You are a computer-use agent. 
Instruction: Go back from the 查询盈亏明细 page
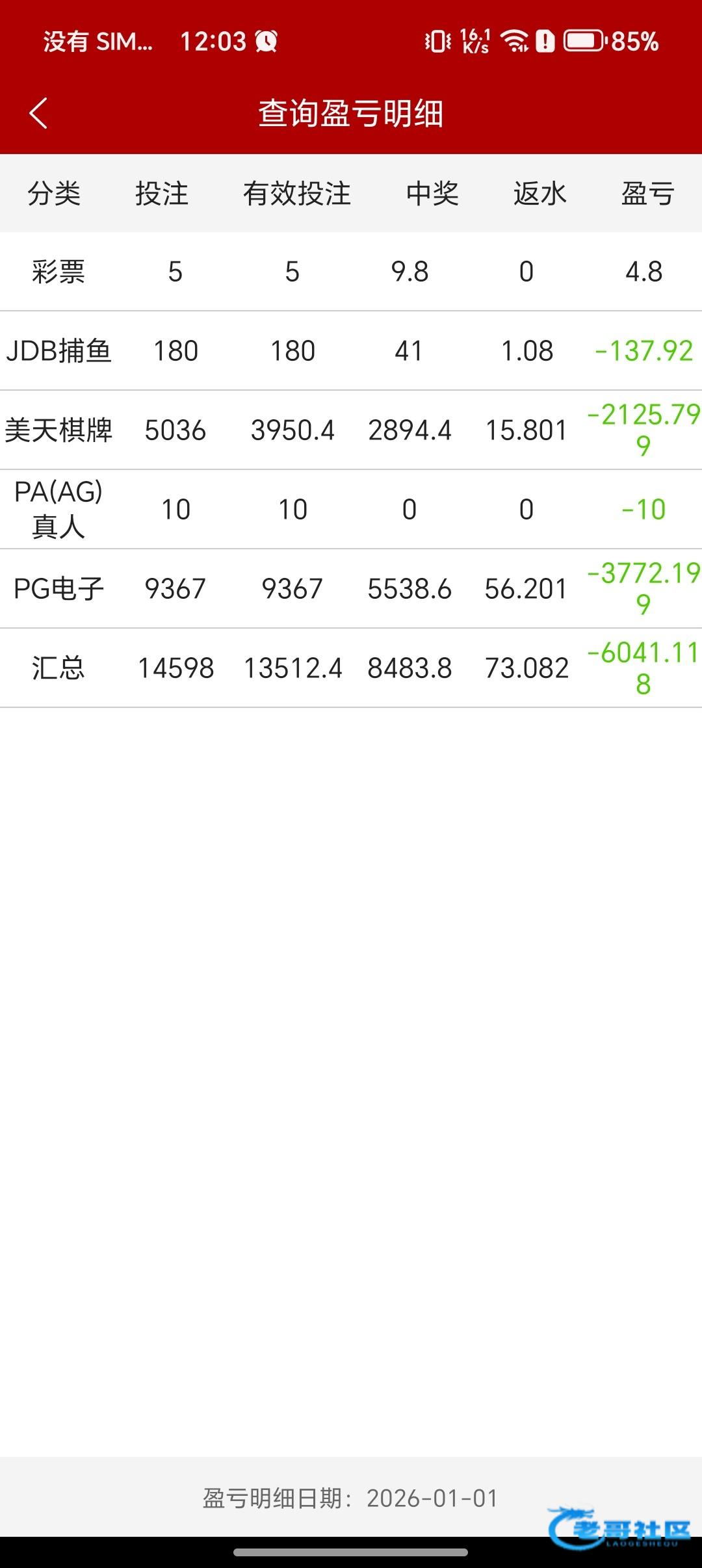point(39,113)
